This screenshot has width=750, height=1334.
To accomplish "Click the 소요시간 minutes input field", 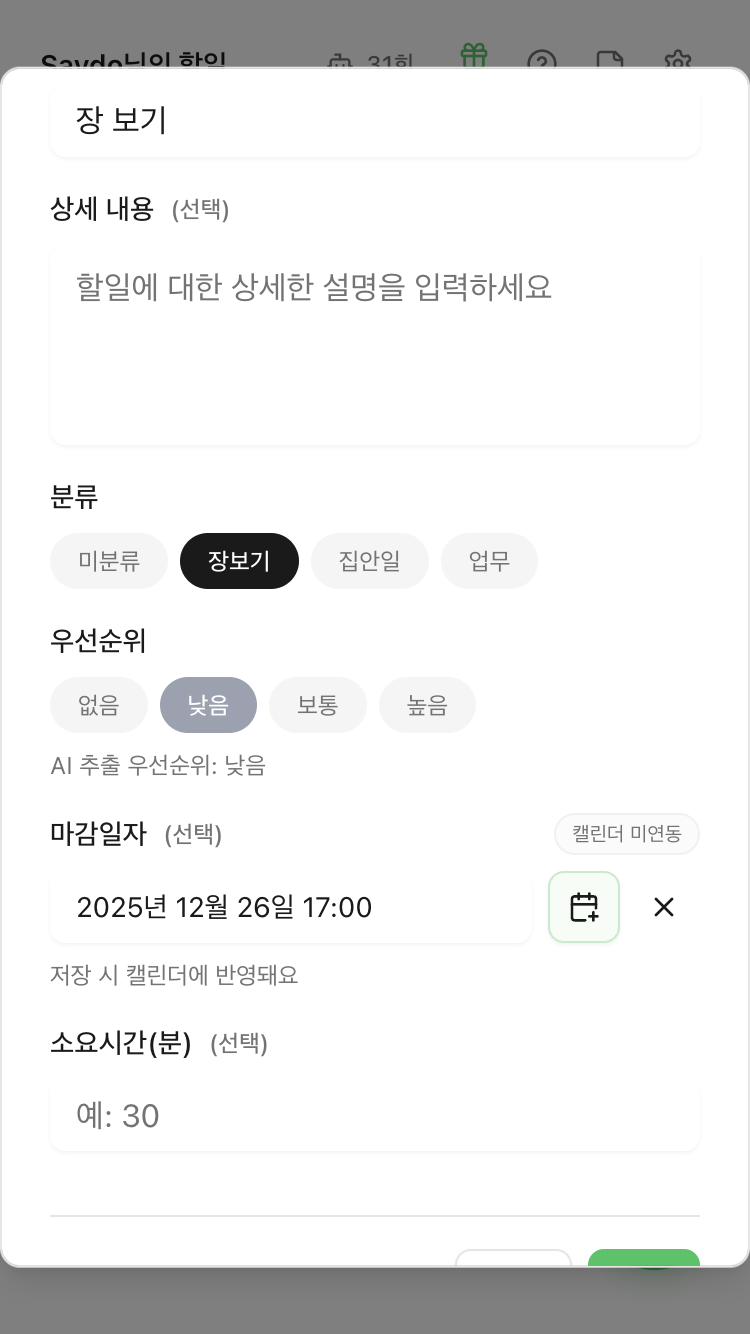I will [x=375, y=1116].
